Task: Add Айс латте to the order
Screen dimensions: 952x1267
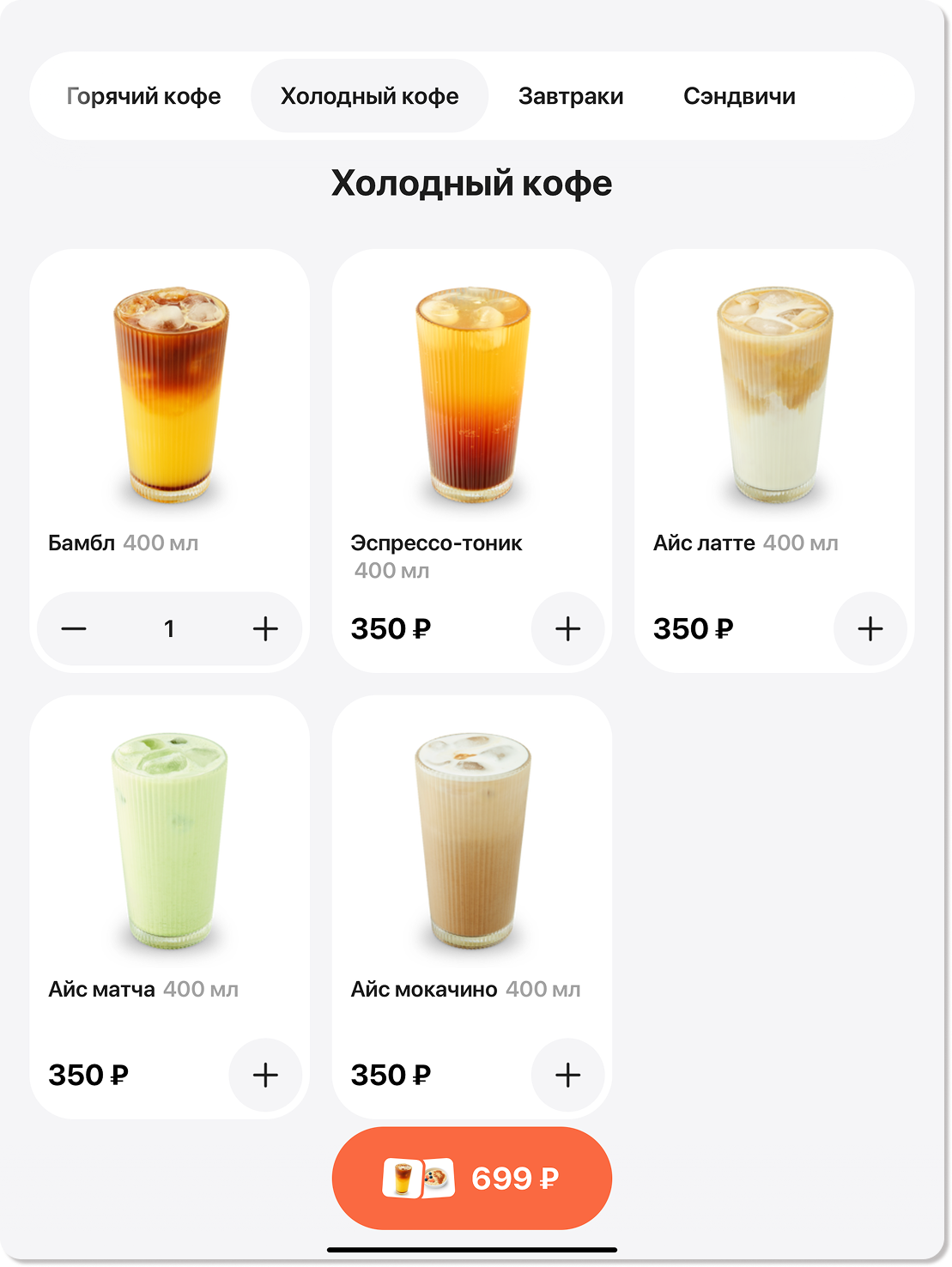Action: [870, 628]
